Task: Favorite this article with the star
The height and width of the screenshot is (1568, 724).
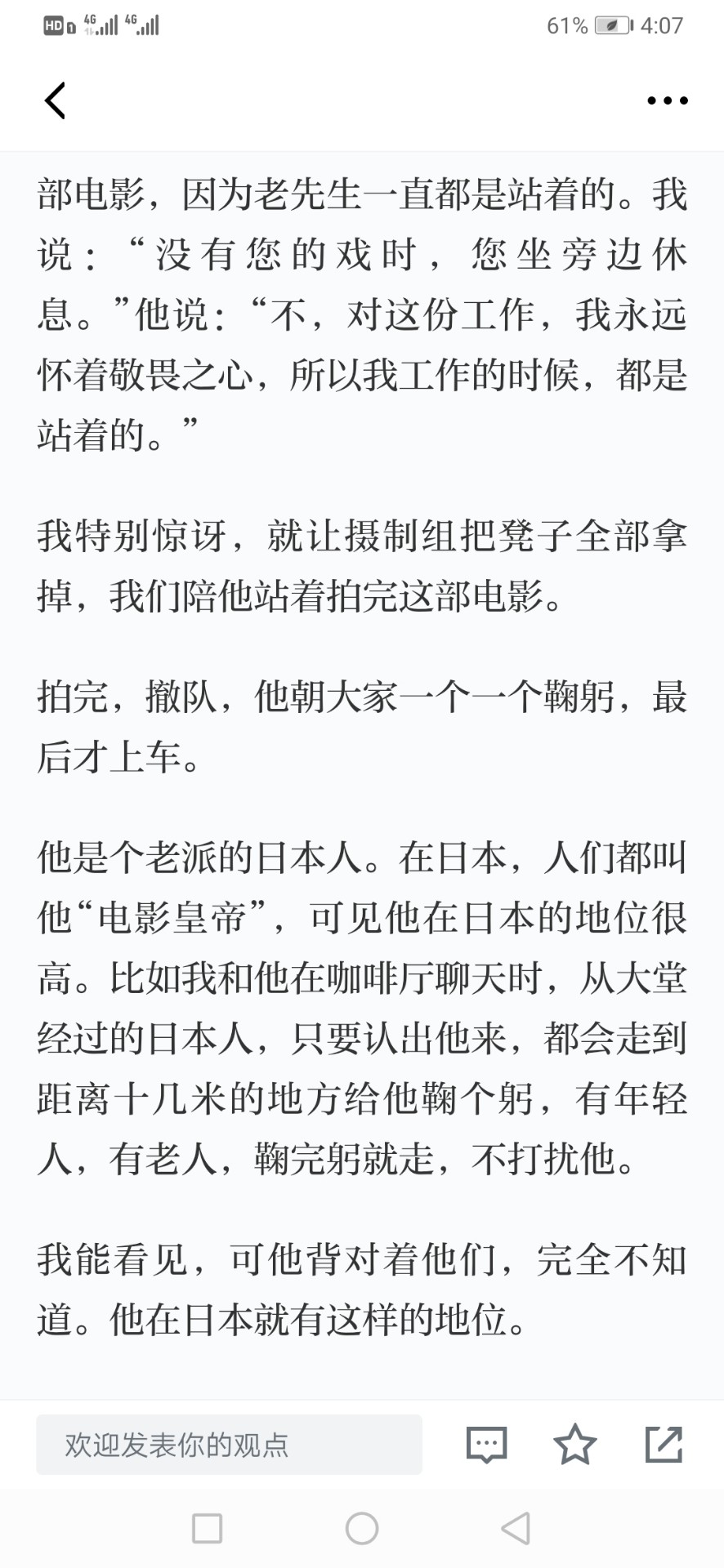Action: (575, 1444)
